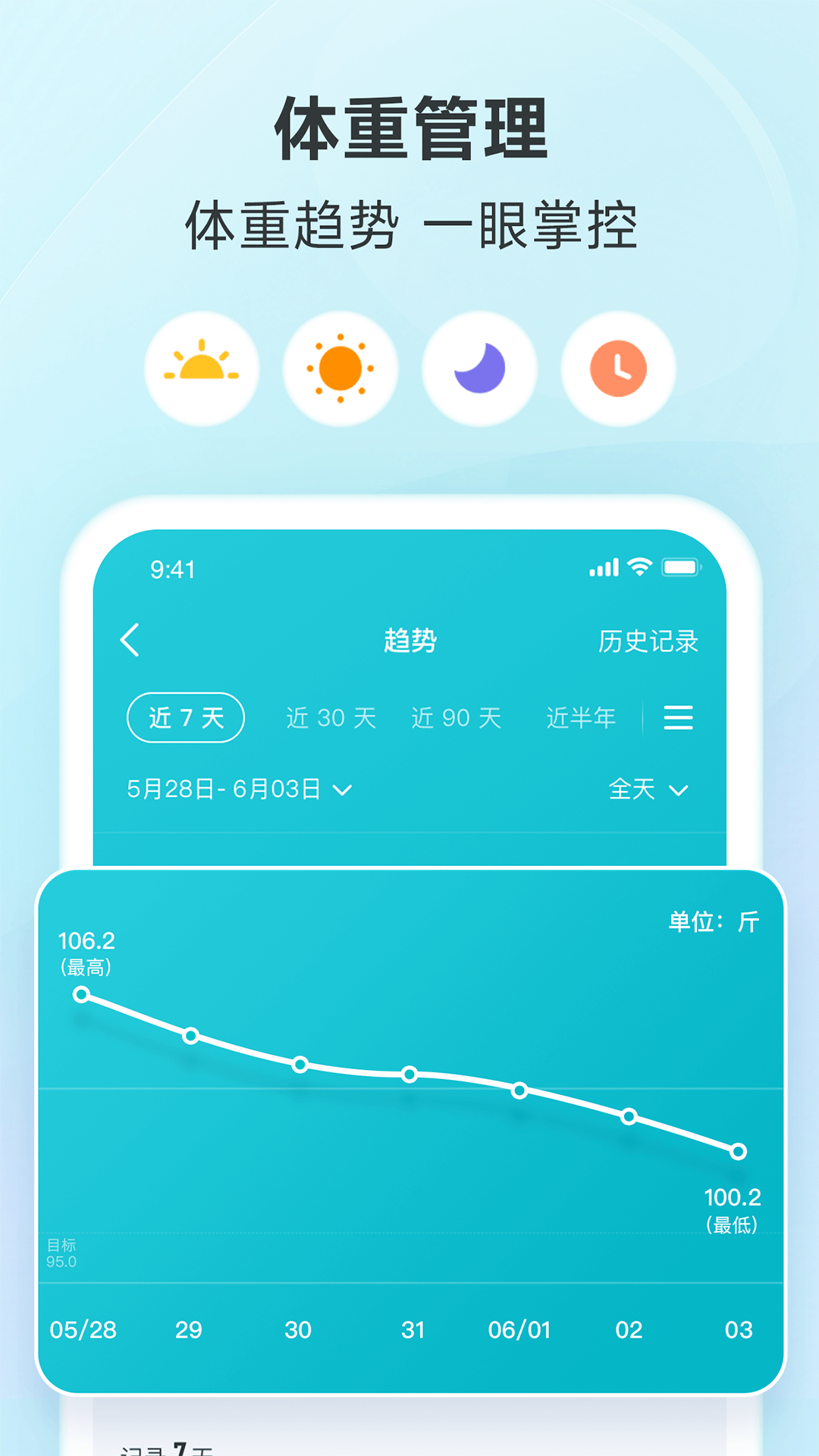Open the list view via hamburger icon
This screenshot has width=819, height=1456.
[678, 719]
